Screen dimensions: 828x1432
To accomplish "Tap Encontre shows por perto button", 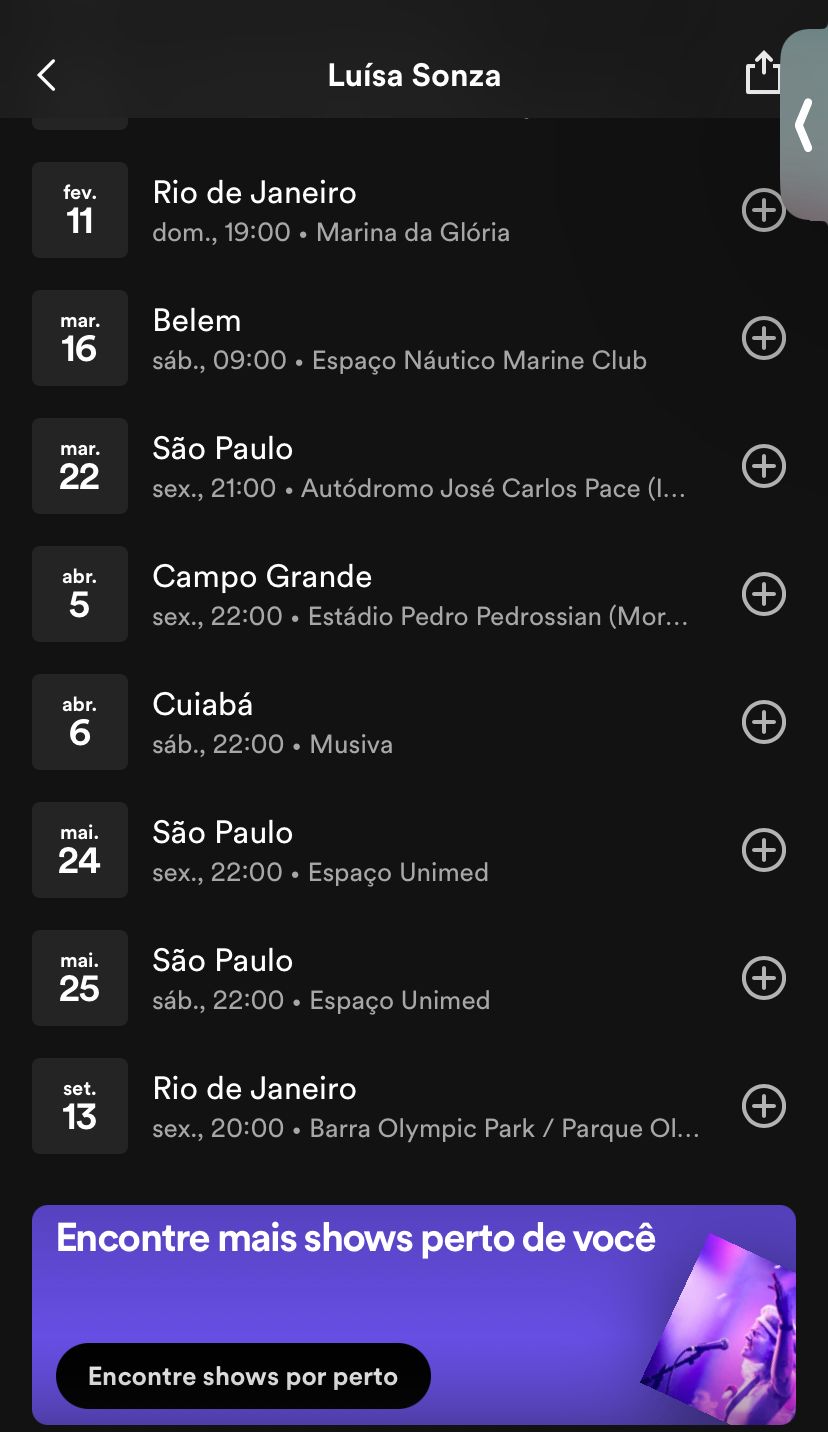I will point(243,1376).
